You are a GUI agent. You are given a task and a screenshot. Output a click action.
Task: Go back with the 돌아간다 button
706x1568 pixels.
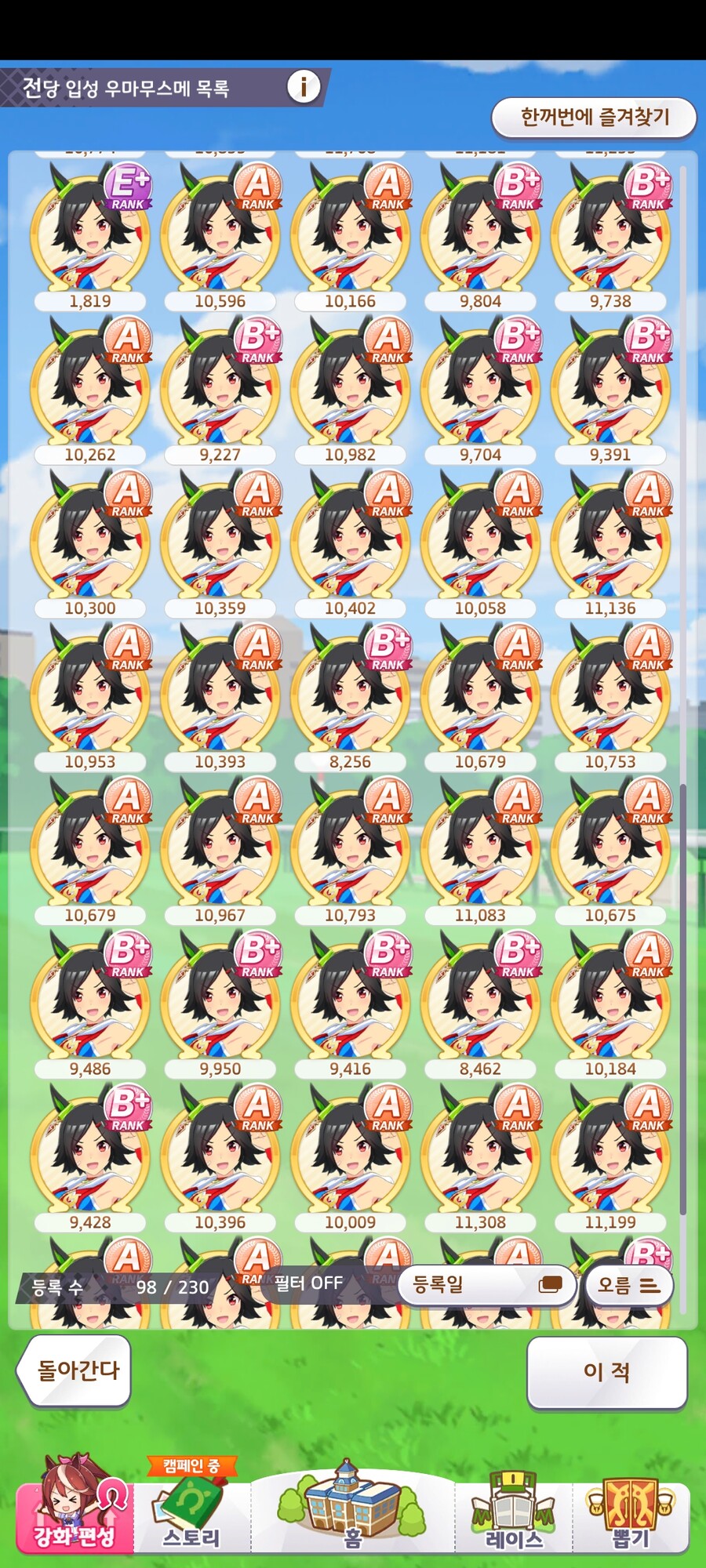point(75,1370)
